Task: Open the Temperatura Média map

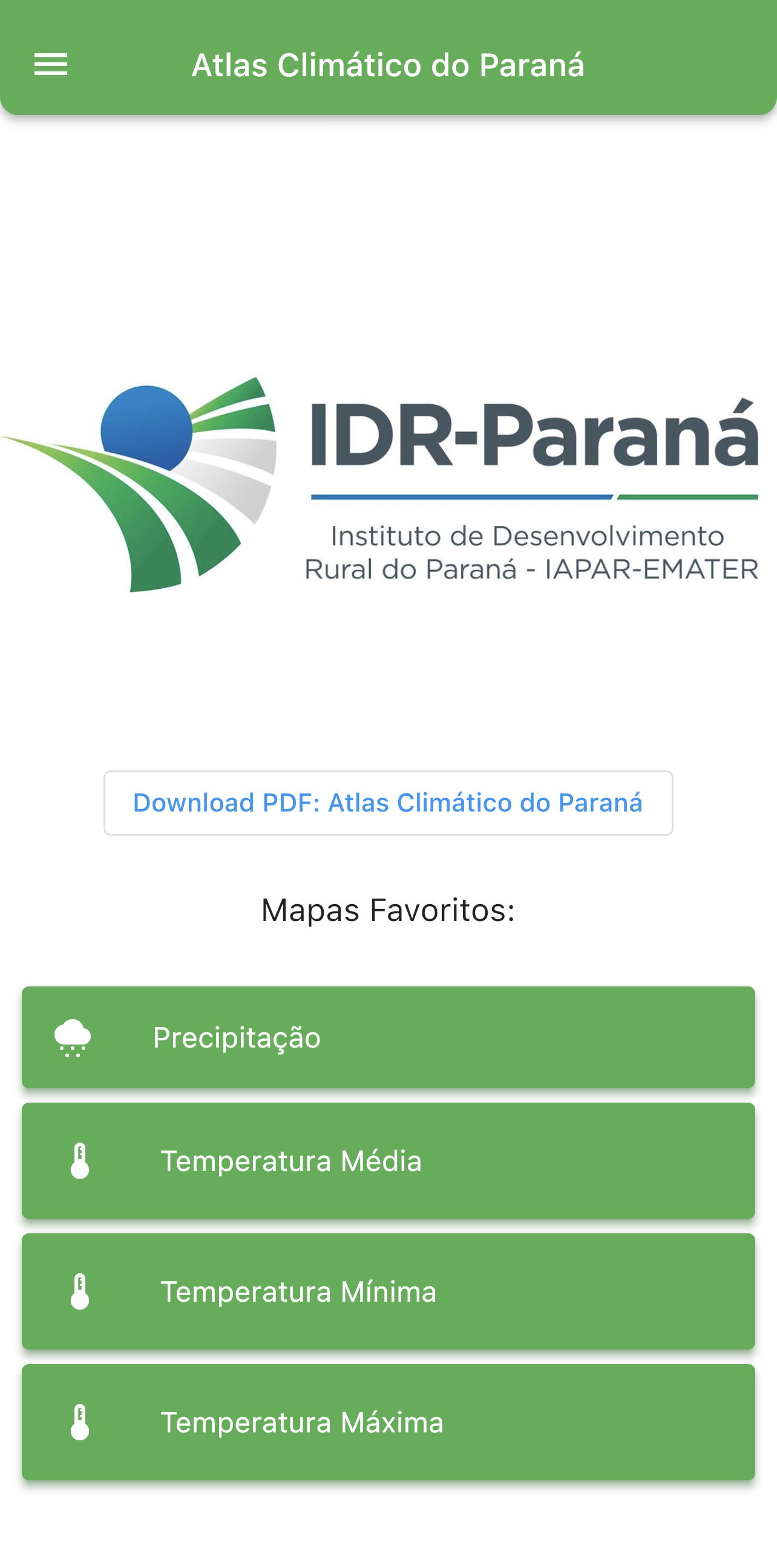Action: pyautogui.click(x=388, y=1161)
